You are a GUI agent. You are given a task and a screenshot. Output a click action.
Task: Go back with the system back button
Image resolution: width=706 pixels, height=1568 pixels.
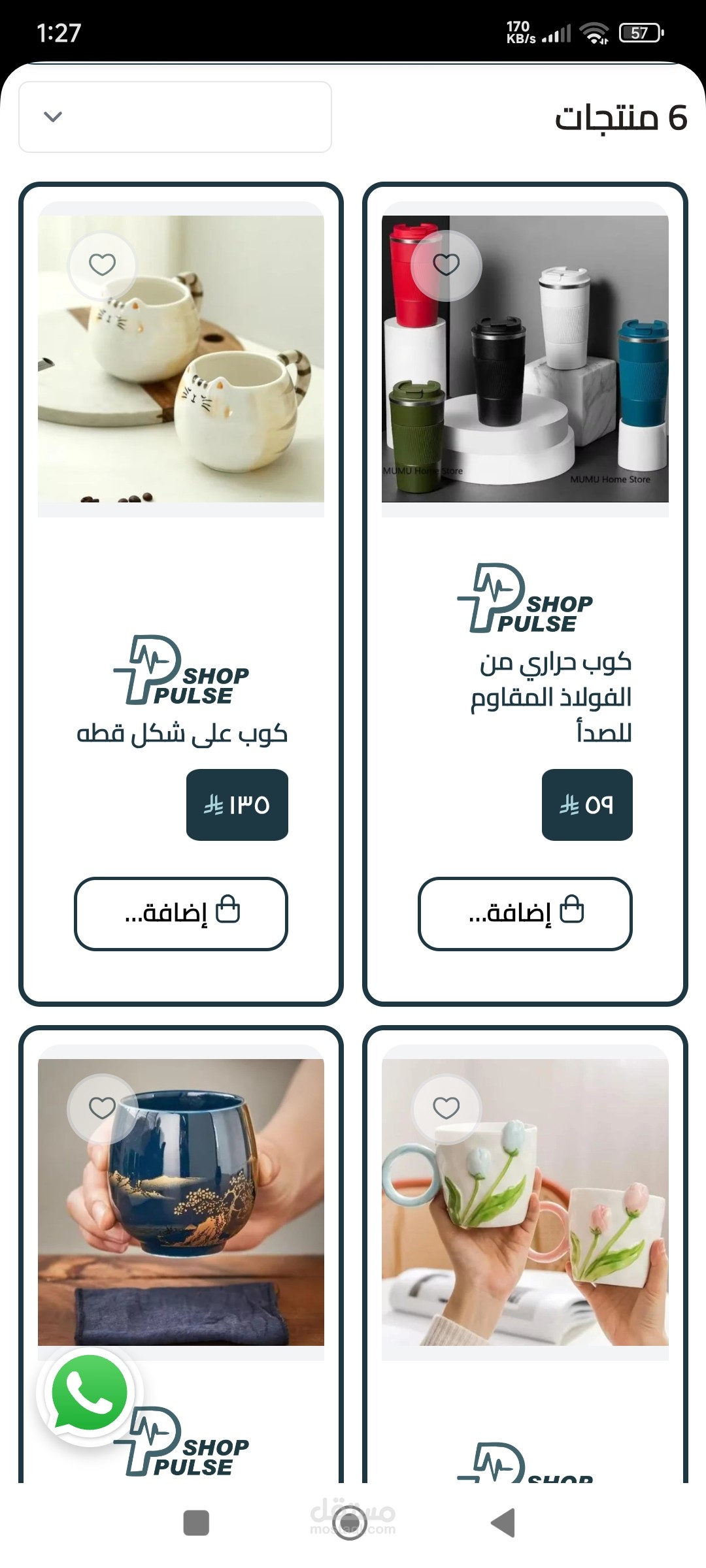503,1523
